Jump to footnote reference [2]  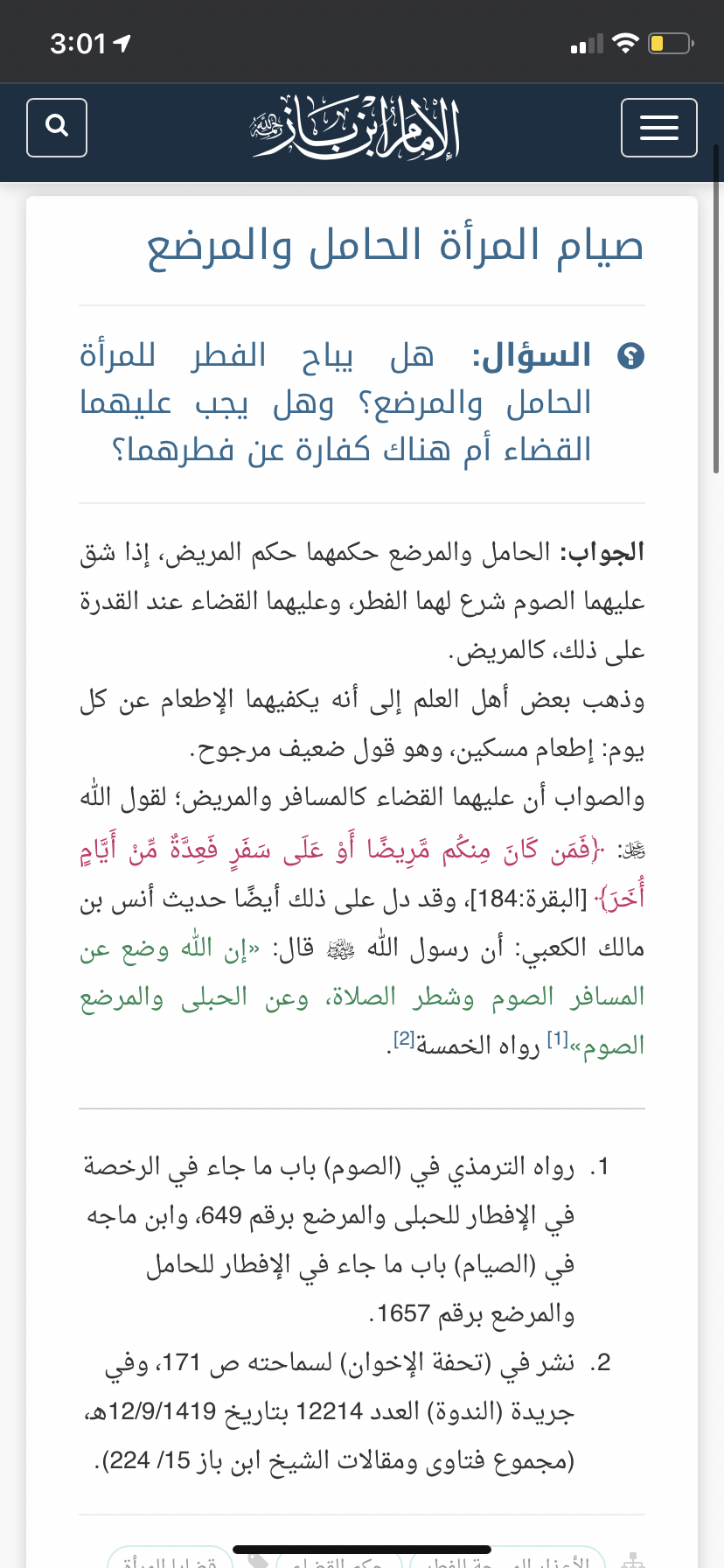[x=404, y=1039]
